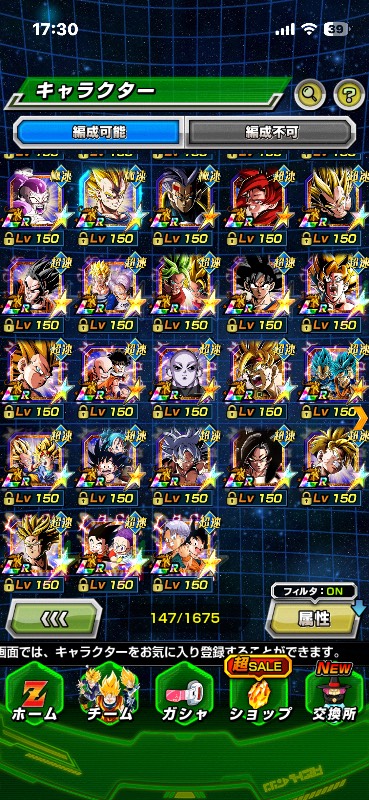
Task: Open the magnifying glass search icon
Action: pos(310,93)
